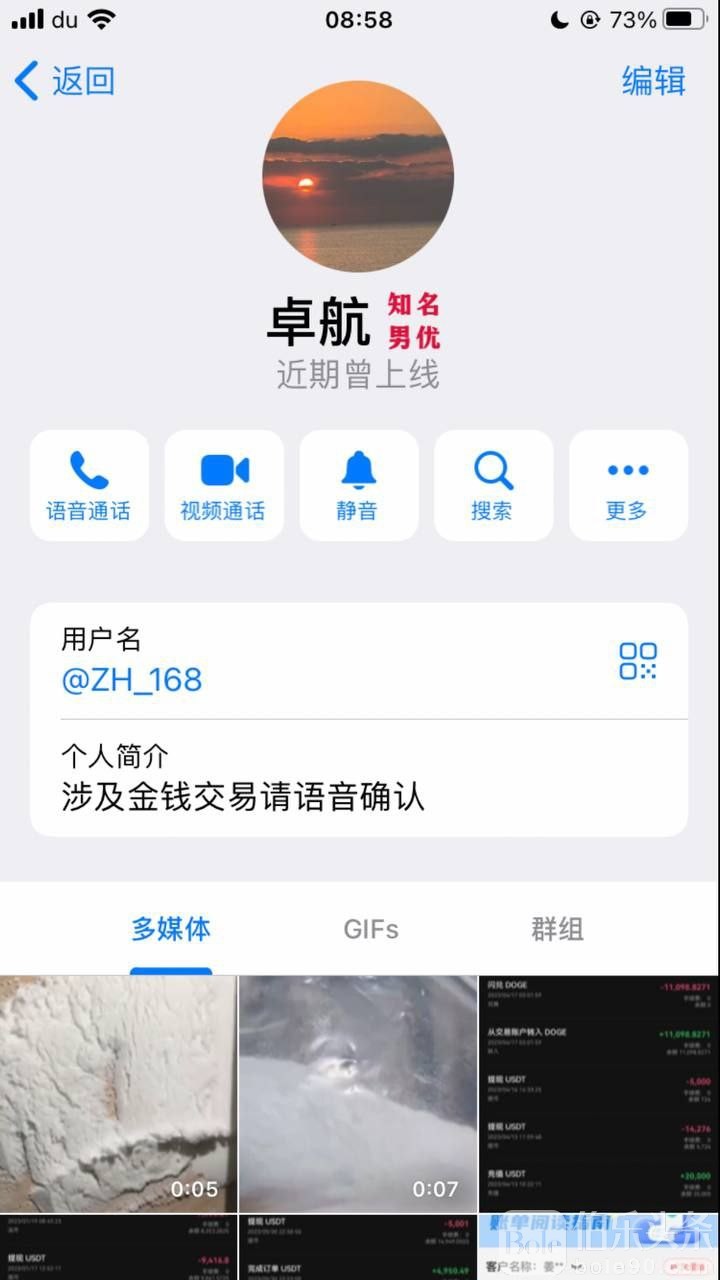Switch to the GIFs tab
Viewport: 720px width, 1280px height.
click(371, 929)
